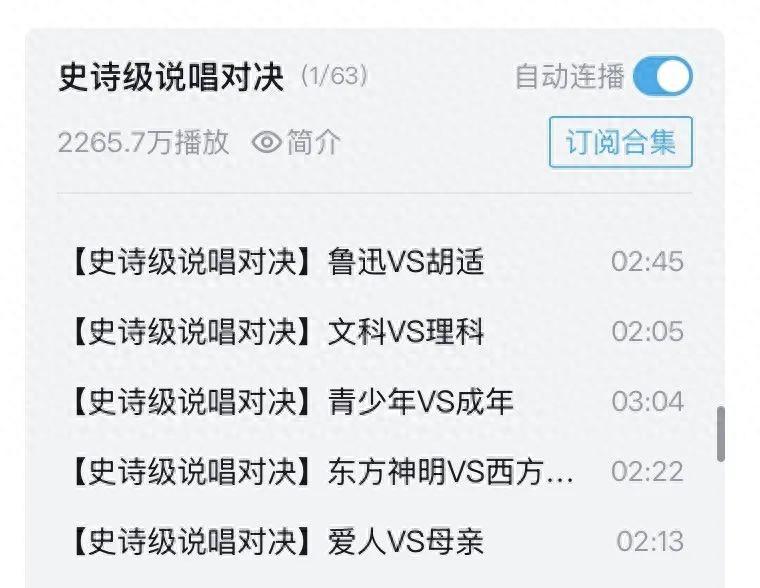Tap the 订阅合集 subscribe button
The width and height of the screenshot is (760, 588).
[620, 142]
